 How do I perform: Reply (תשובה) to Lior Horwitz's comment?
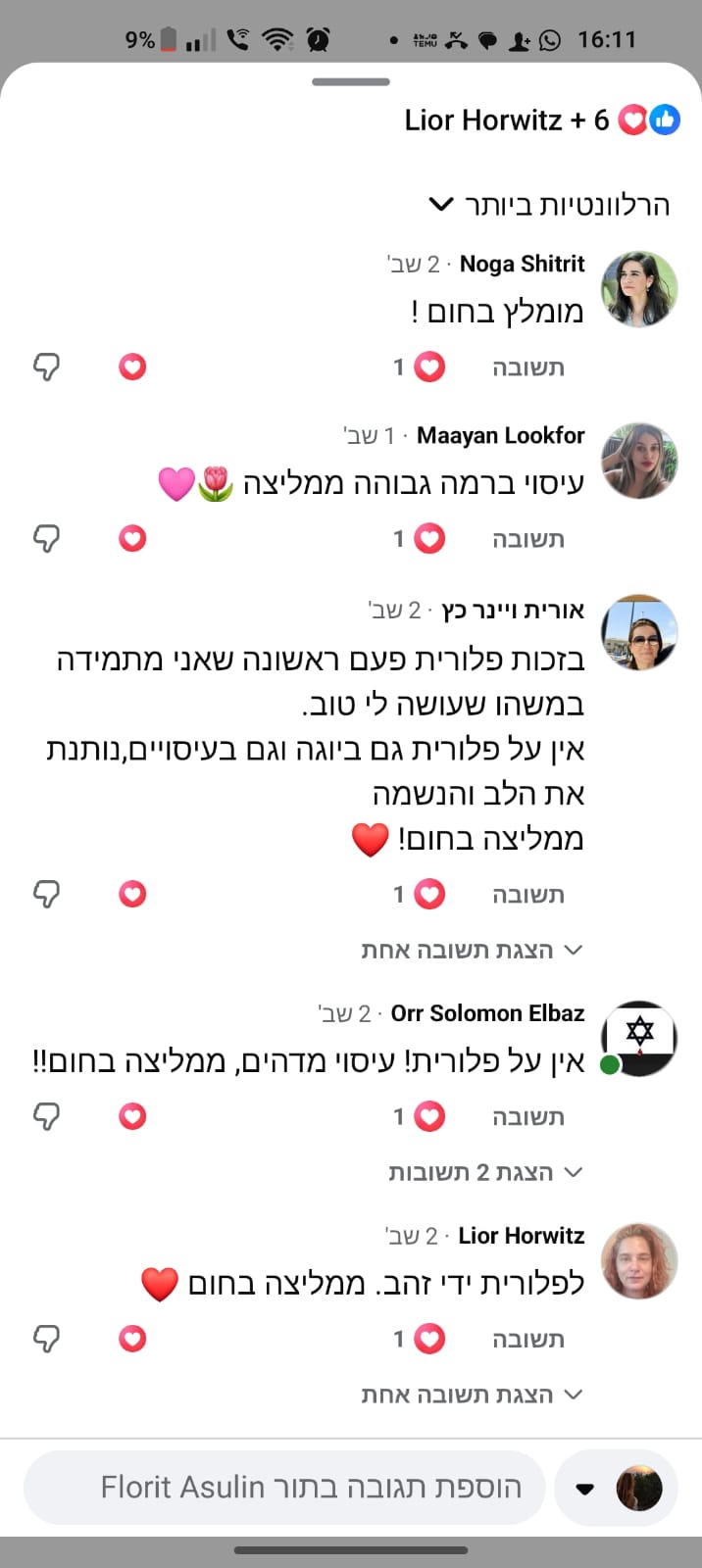[527, 1339]
